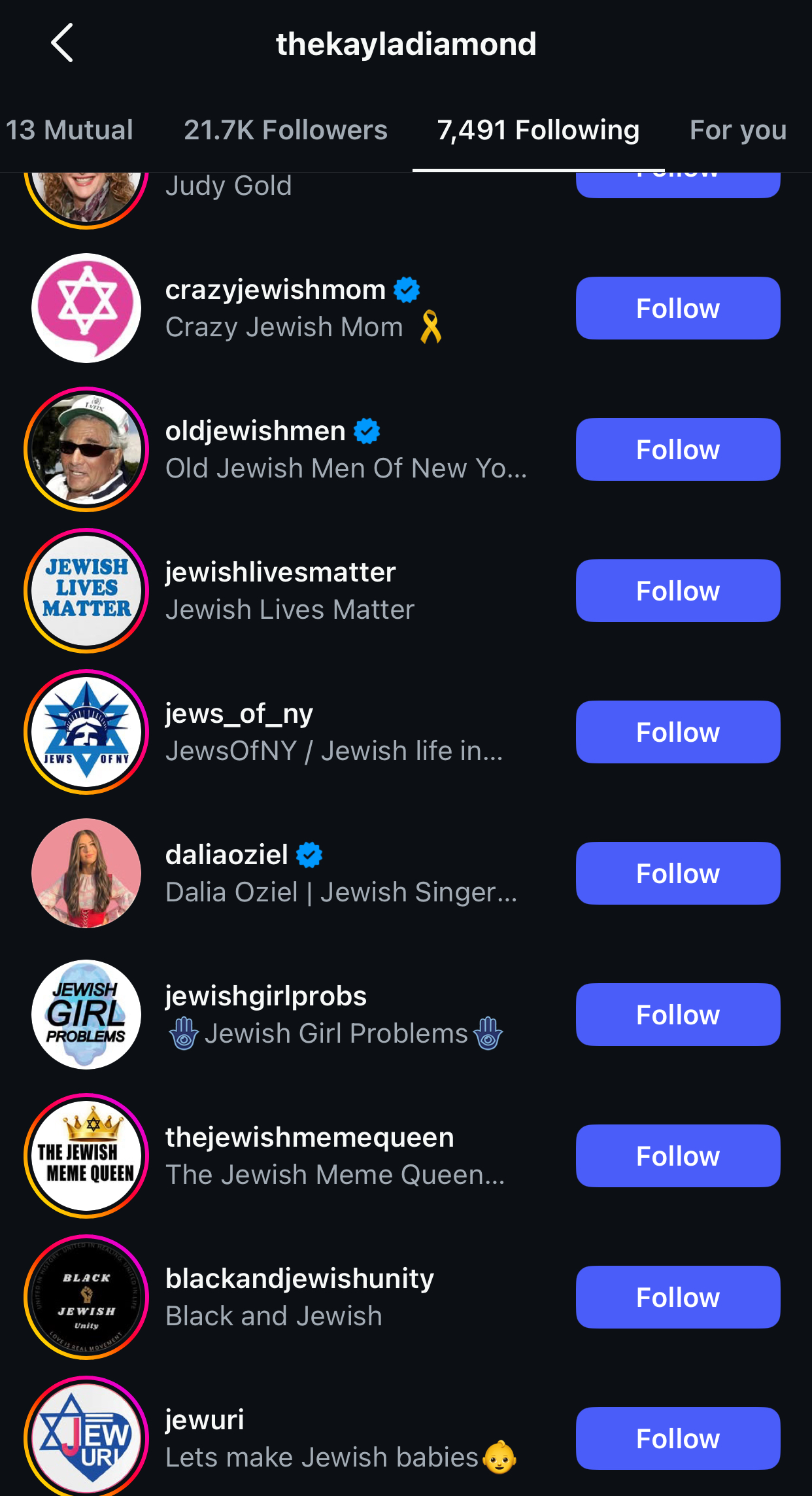The height and width of the screenshot is (1496, 812).
Task: Switch to the 13 Mutual tab
Action: 69,130
